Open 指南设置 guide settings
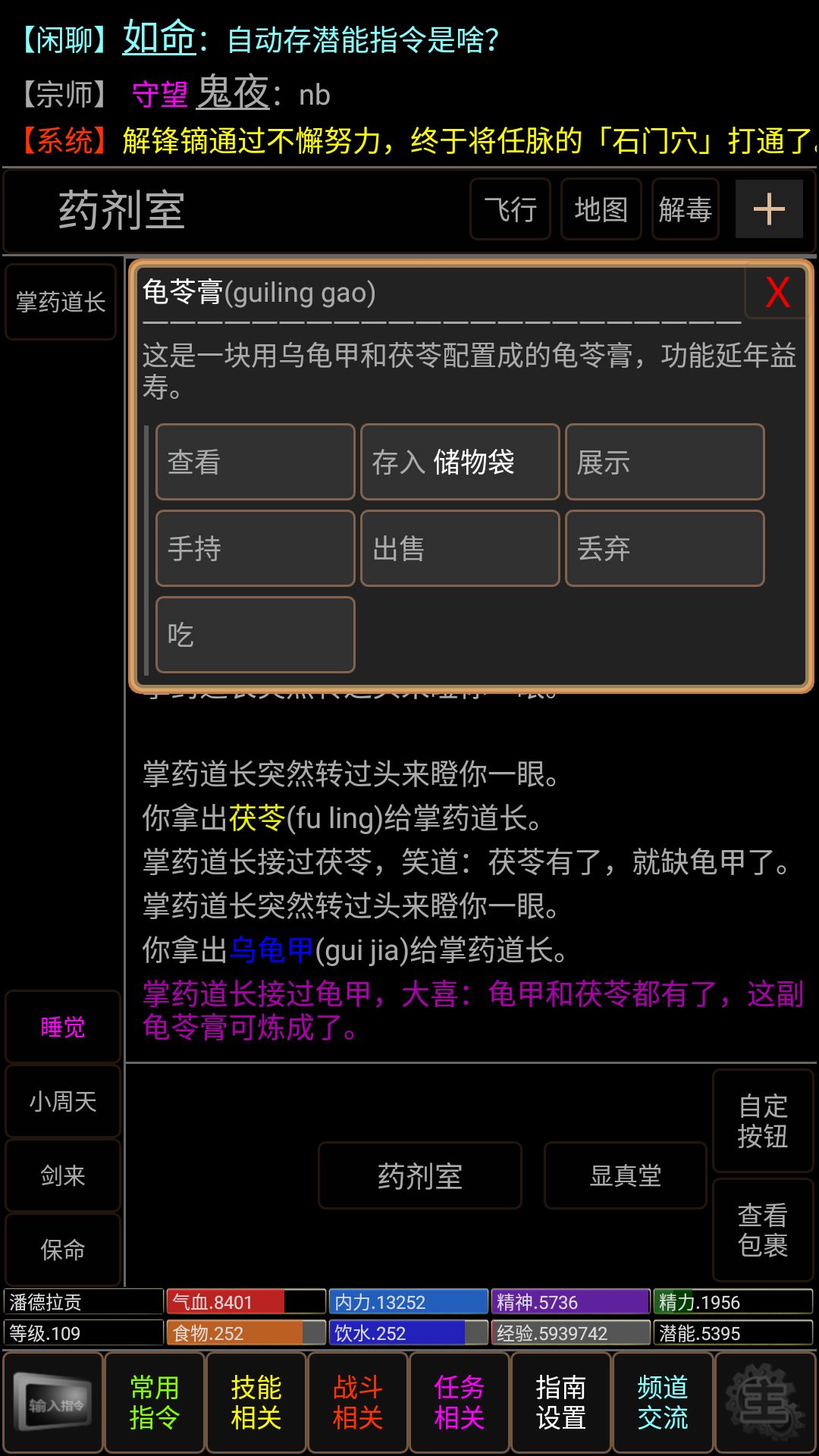Image resolution: width=819 pixels, height=1456 pixels. 561,1403
